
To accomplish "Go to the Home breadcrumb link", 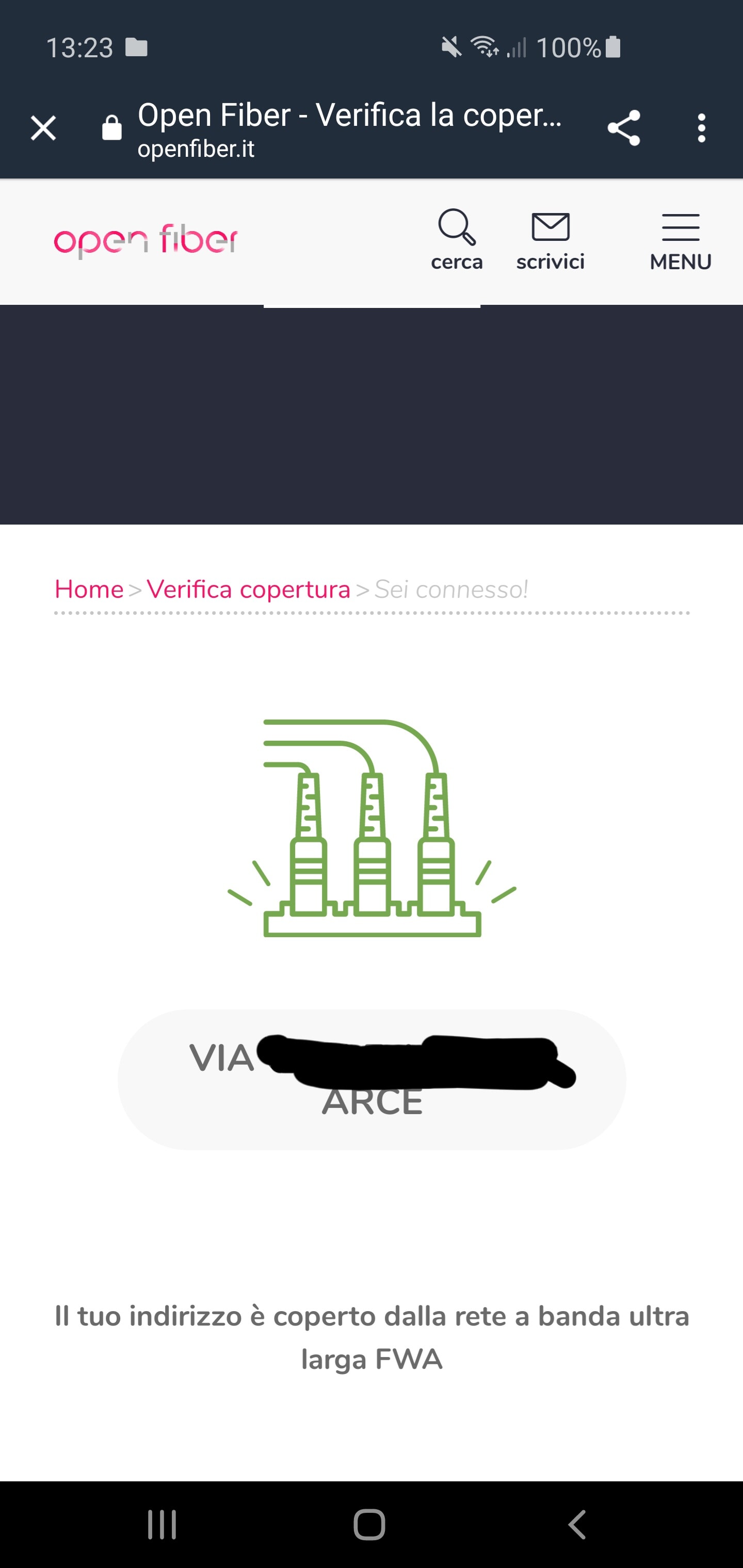I will coord(89,589).
